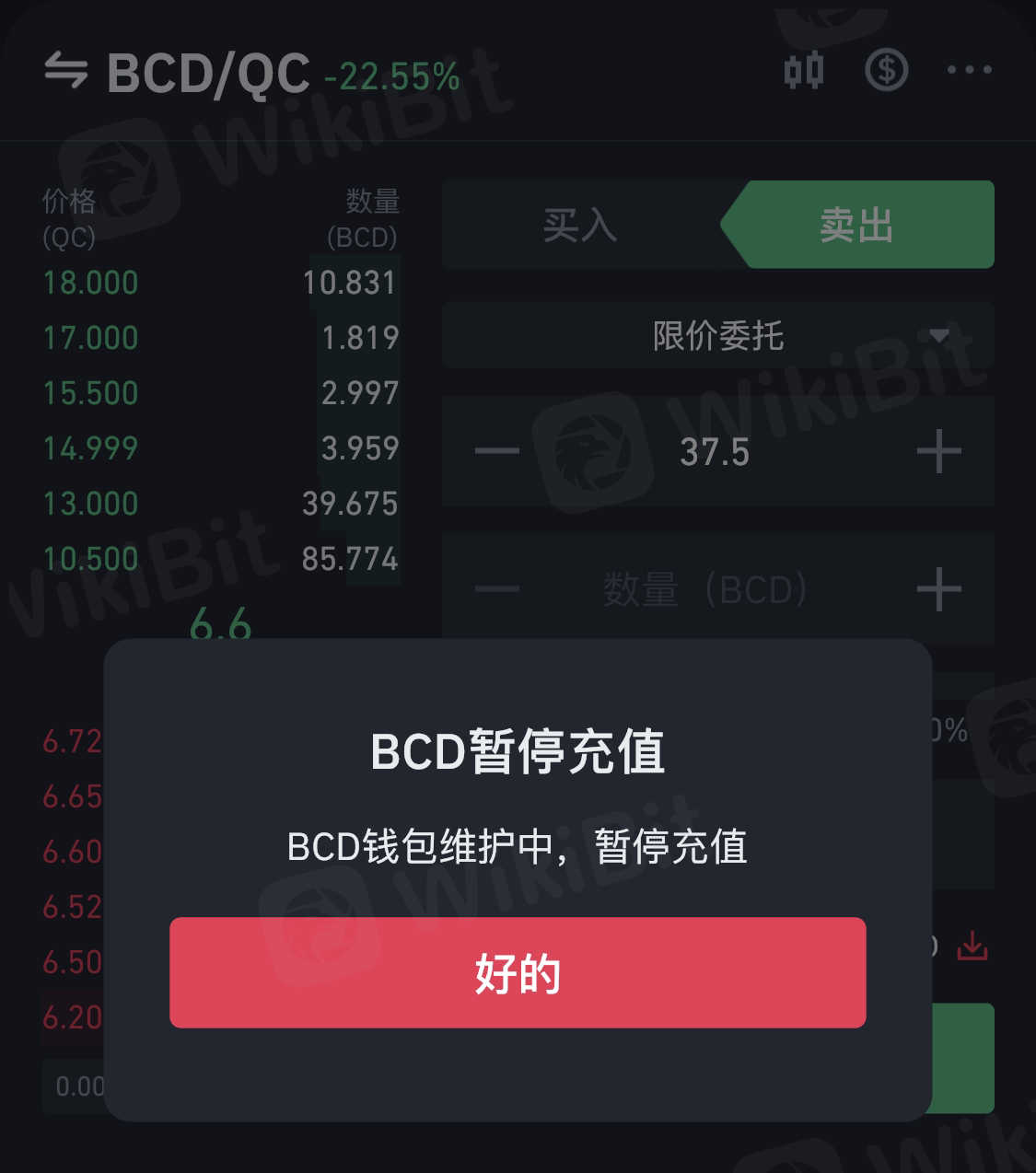
Task: Expand the 限价委托 order type dropdown
Action: 718,336
